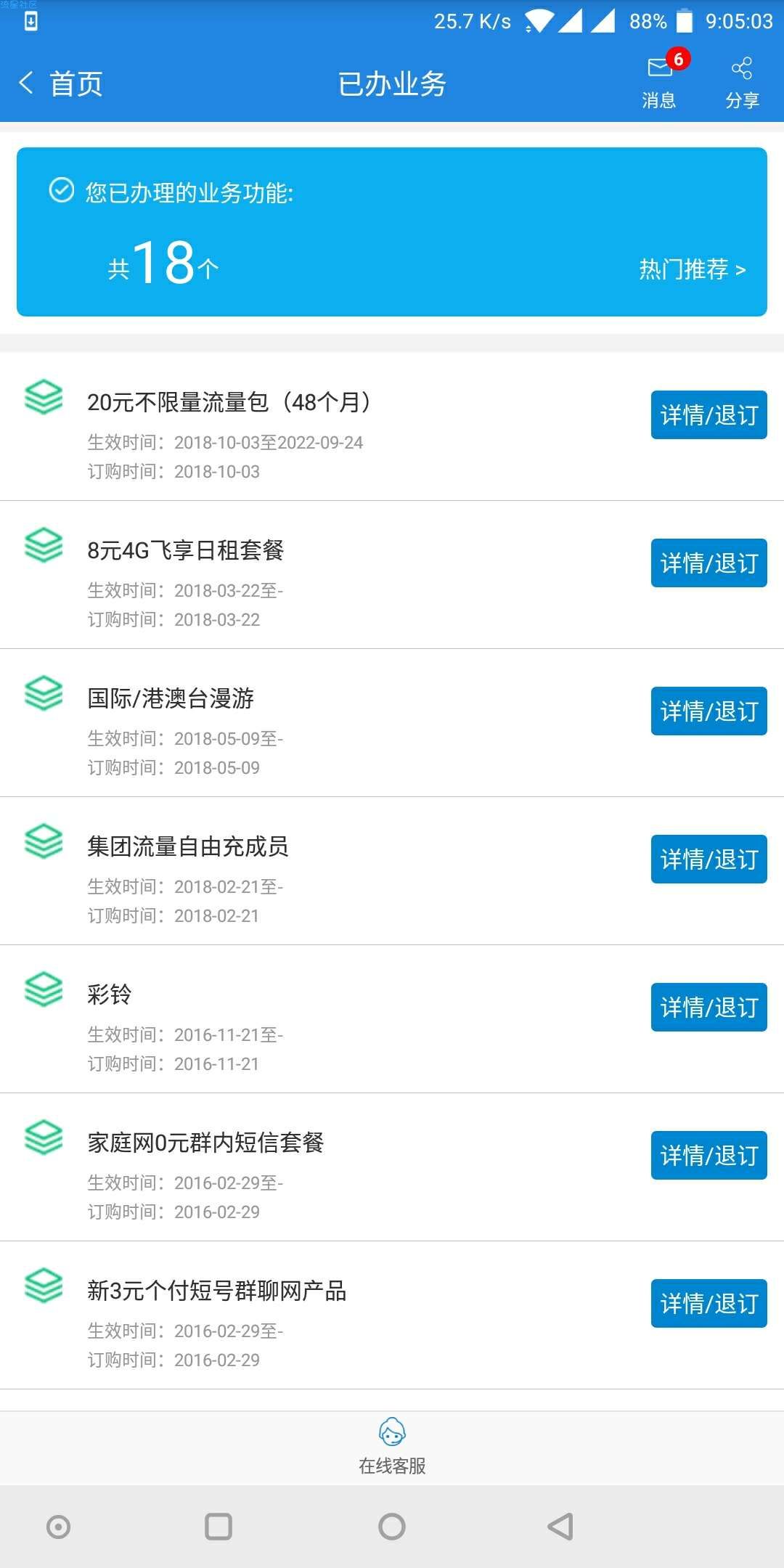This screenshot has width=784, height=1568.
Task: Tap the 分享 share icon
Action: pyautogui.click(x=742, y=82)
